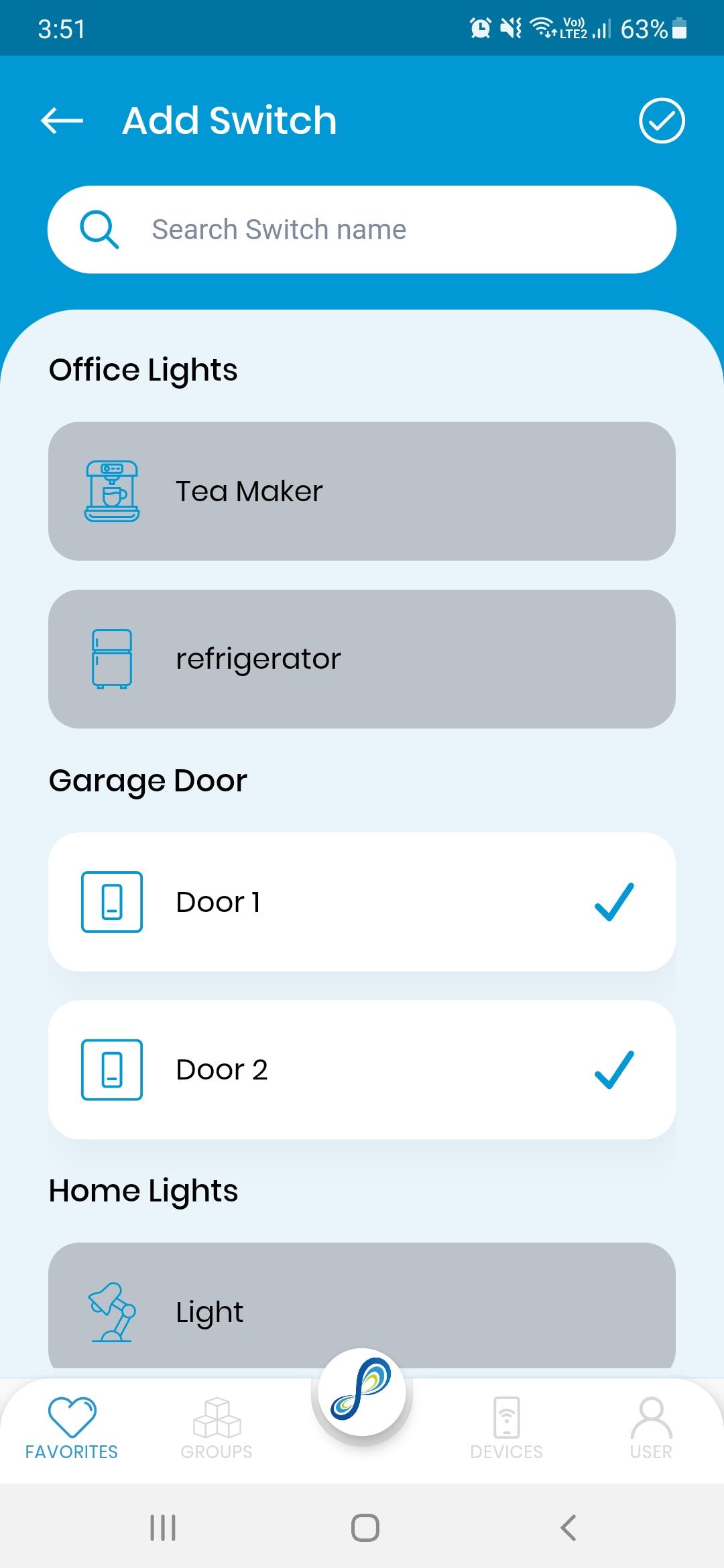This screenshot has width=724, height=1568.
Task: Tap the Search Switch name field
Action: tap(362, 230)
